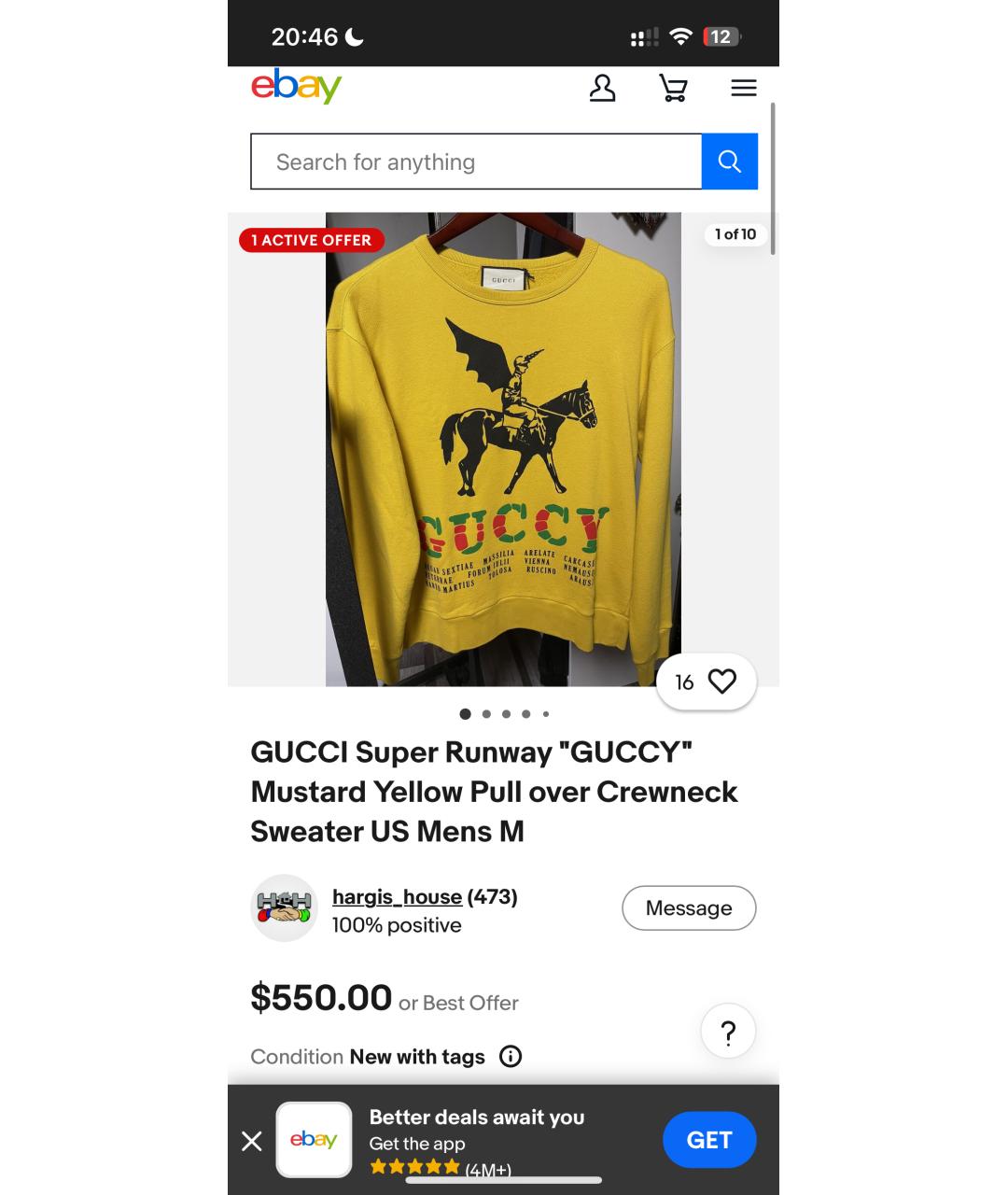Tap the search magnifying glass icon
The image size is (1008, 1195).
(729, 161)
